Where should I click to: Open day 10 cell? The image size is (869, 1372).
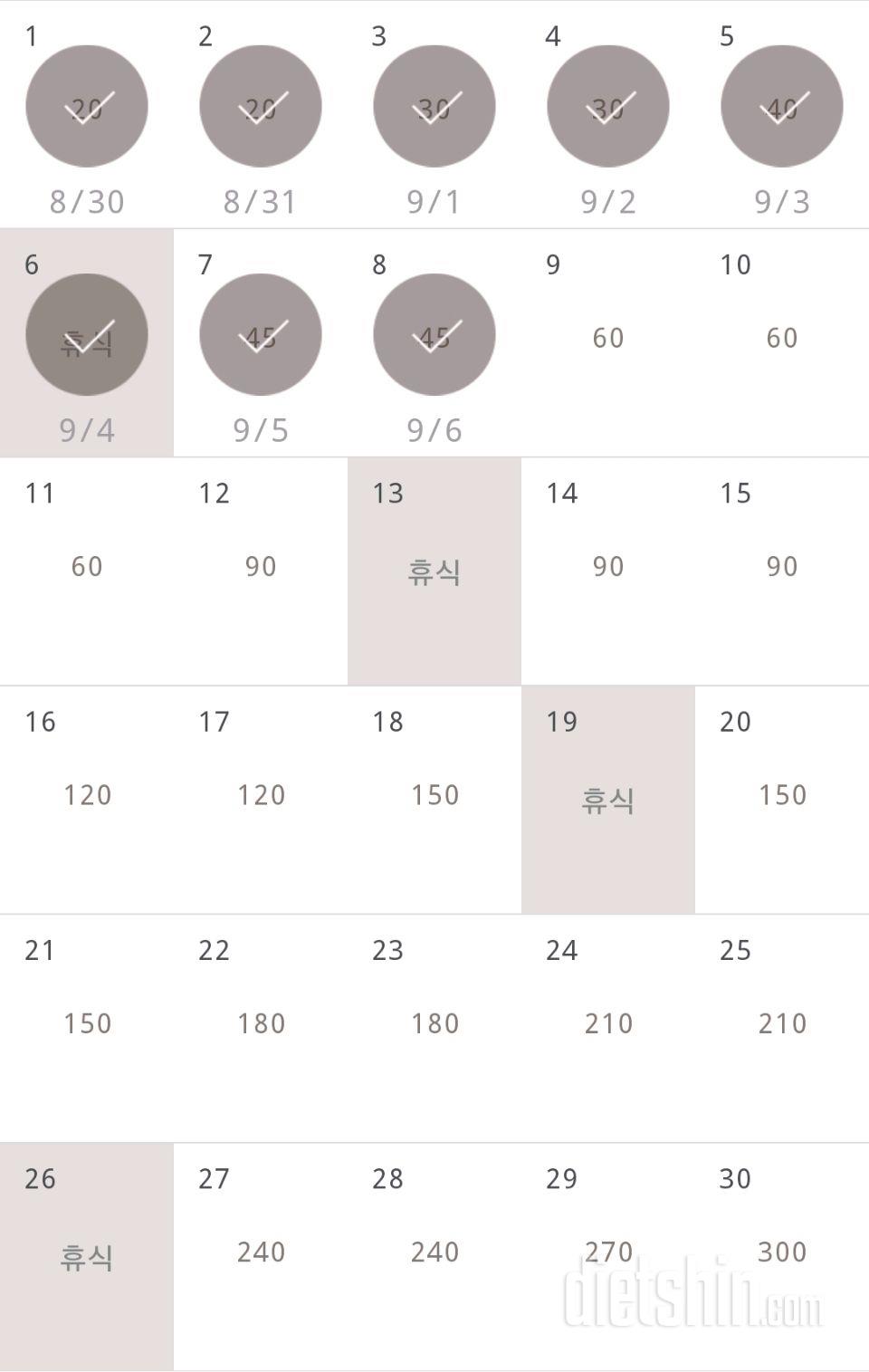(782, 339)
